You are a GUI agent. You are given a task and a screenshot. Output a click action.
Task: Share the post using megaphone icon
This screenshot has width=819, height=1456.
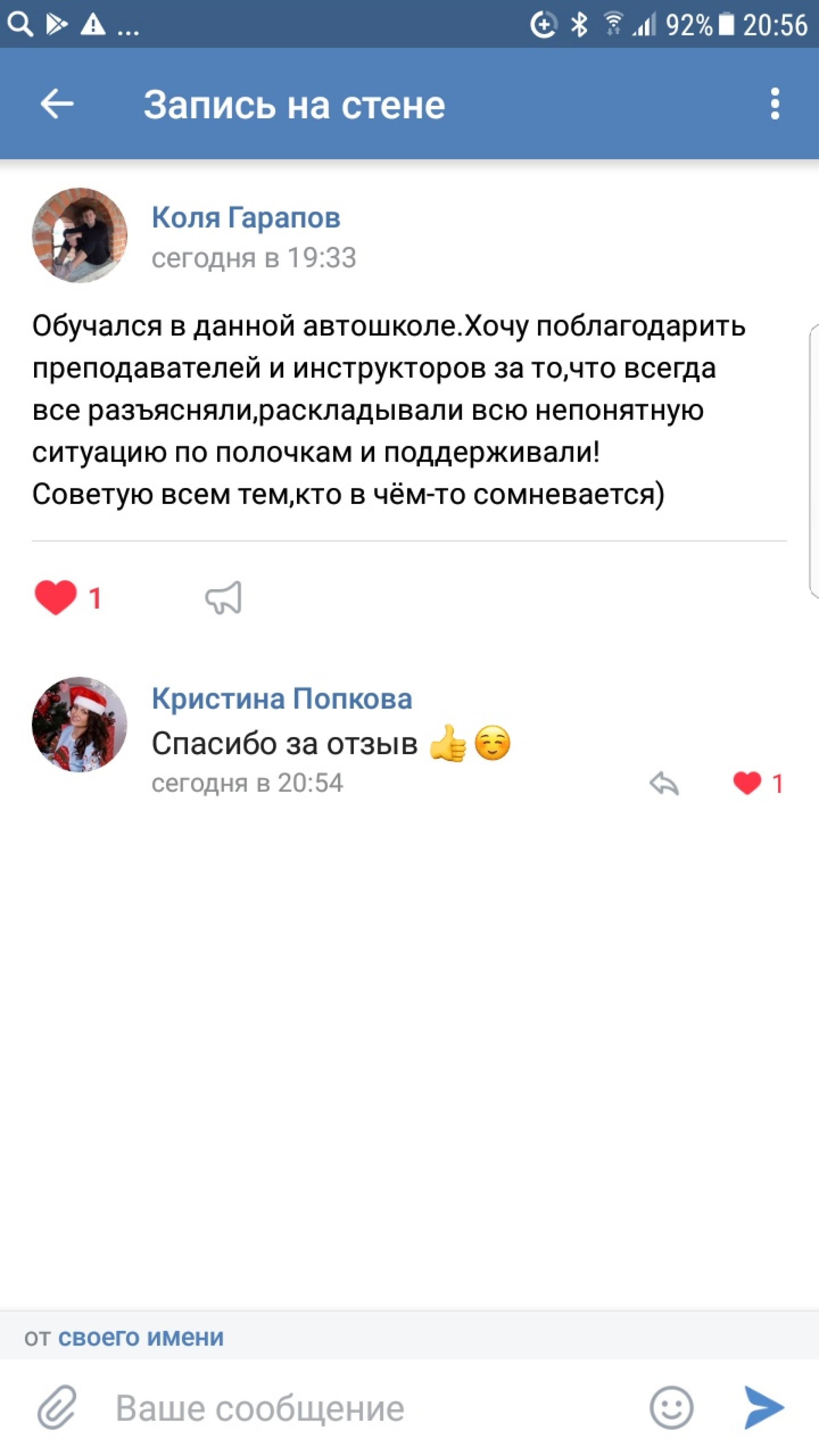click(224, 597)
